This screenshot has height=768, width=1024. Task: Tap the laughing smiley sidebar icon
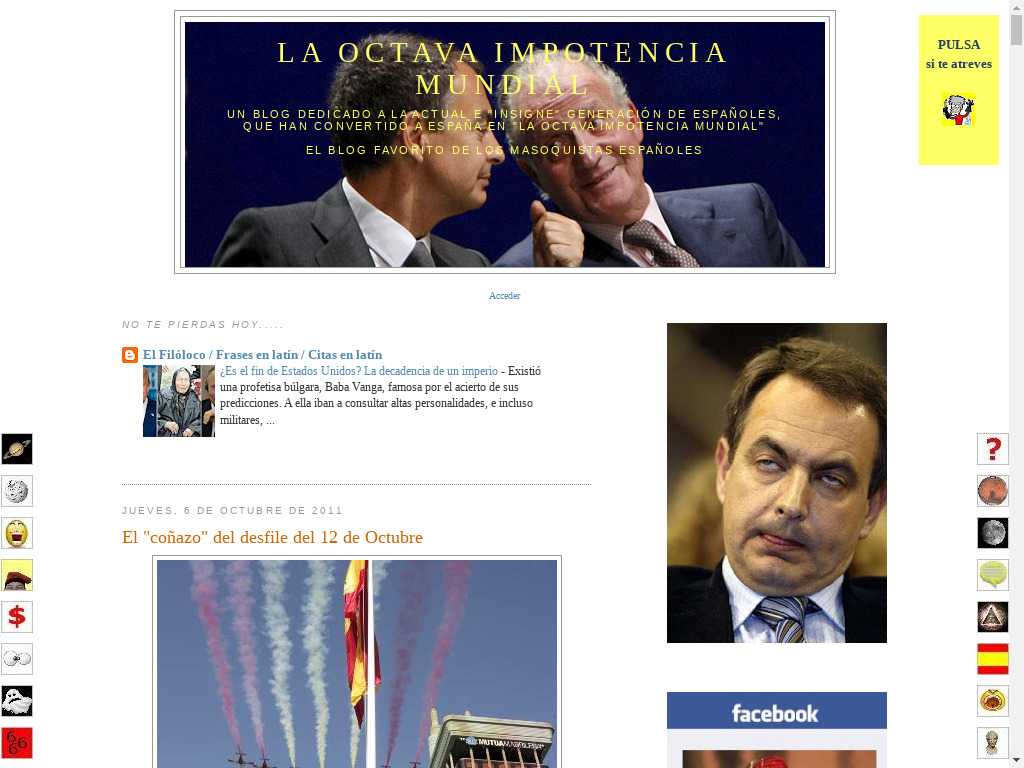(x=17, y=533)
